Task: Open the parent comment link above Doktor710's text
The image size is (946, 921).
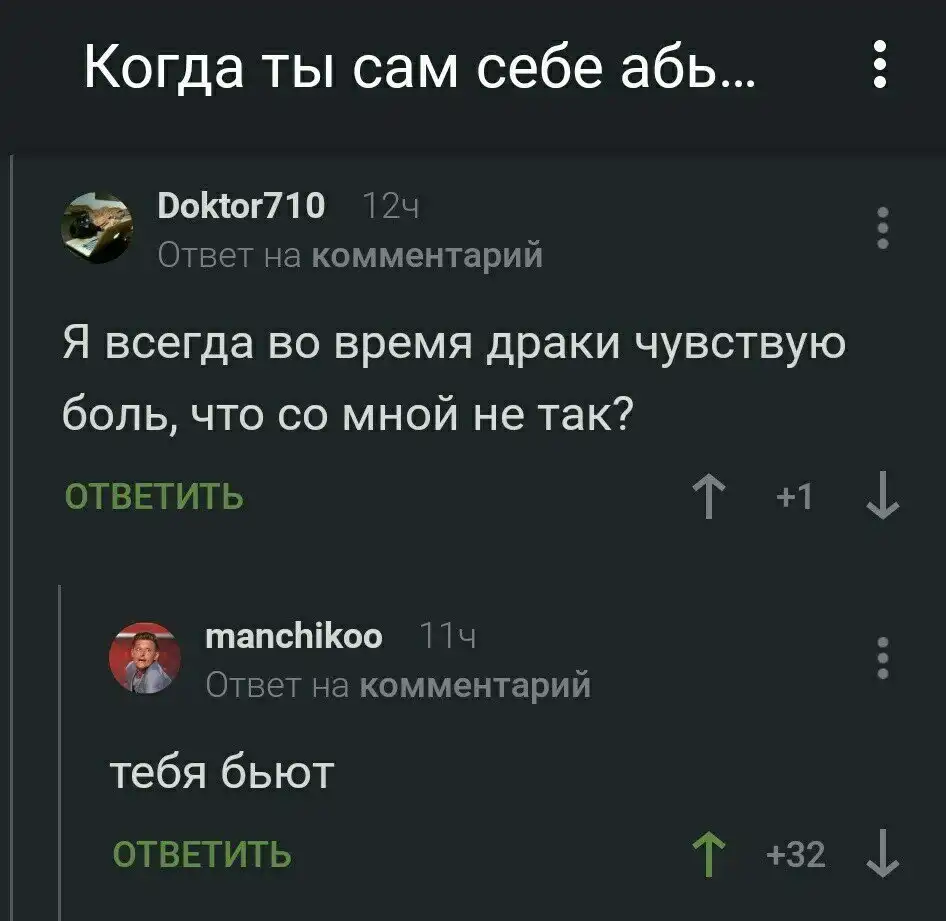Action: [x=427, y=256]
